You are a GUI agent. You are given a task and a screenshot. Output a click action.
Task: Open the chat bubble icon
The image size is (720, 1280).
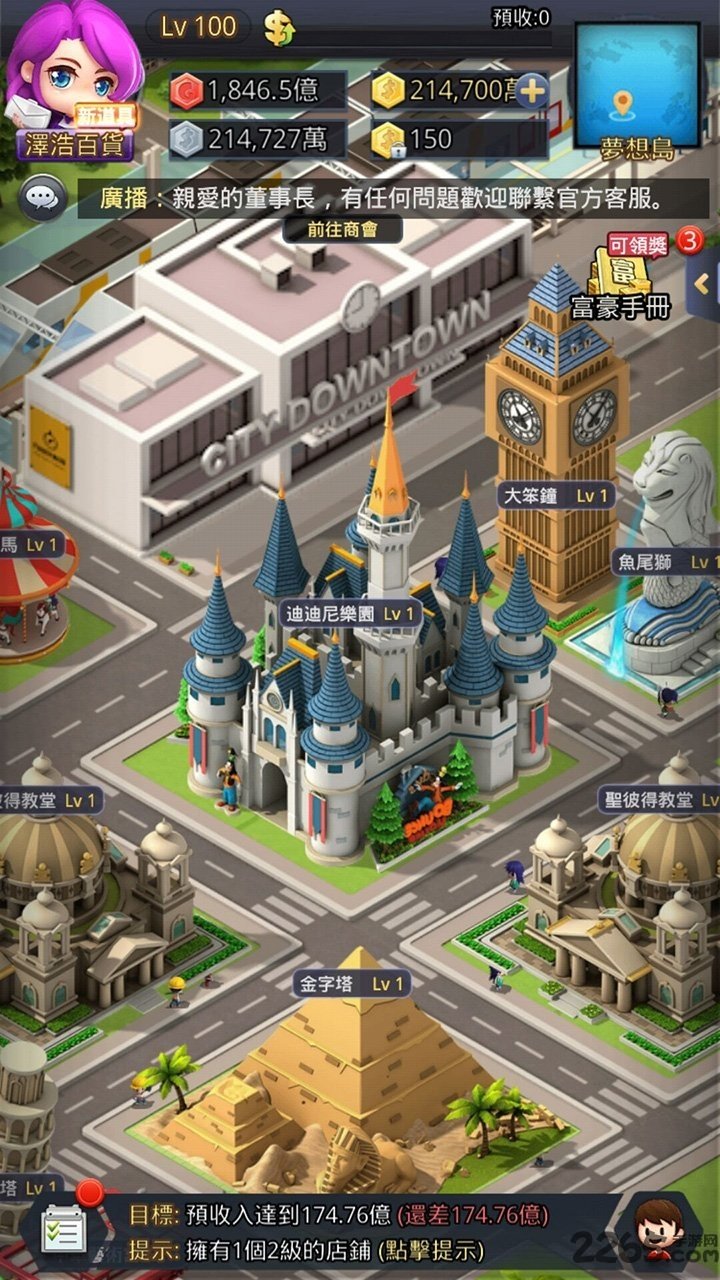42,197
